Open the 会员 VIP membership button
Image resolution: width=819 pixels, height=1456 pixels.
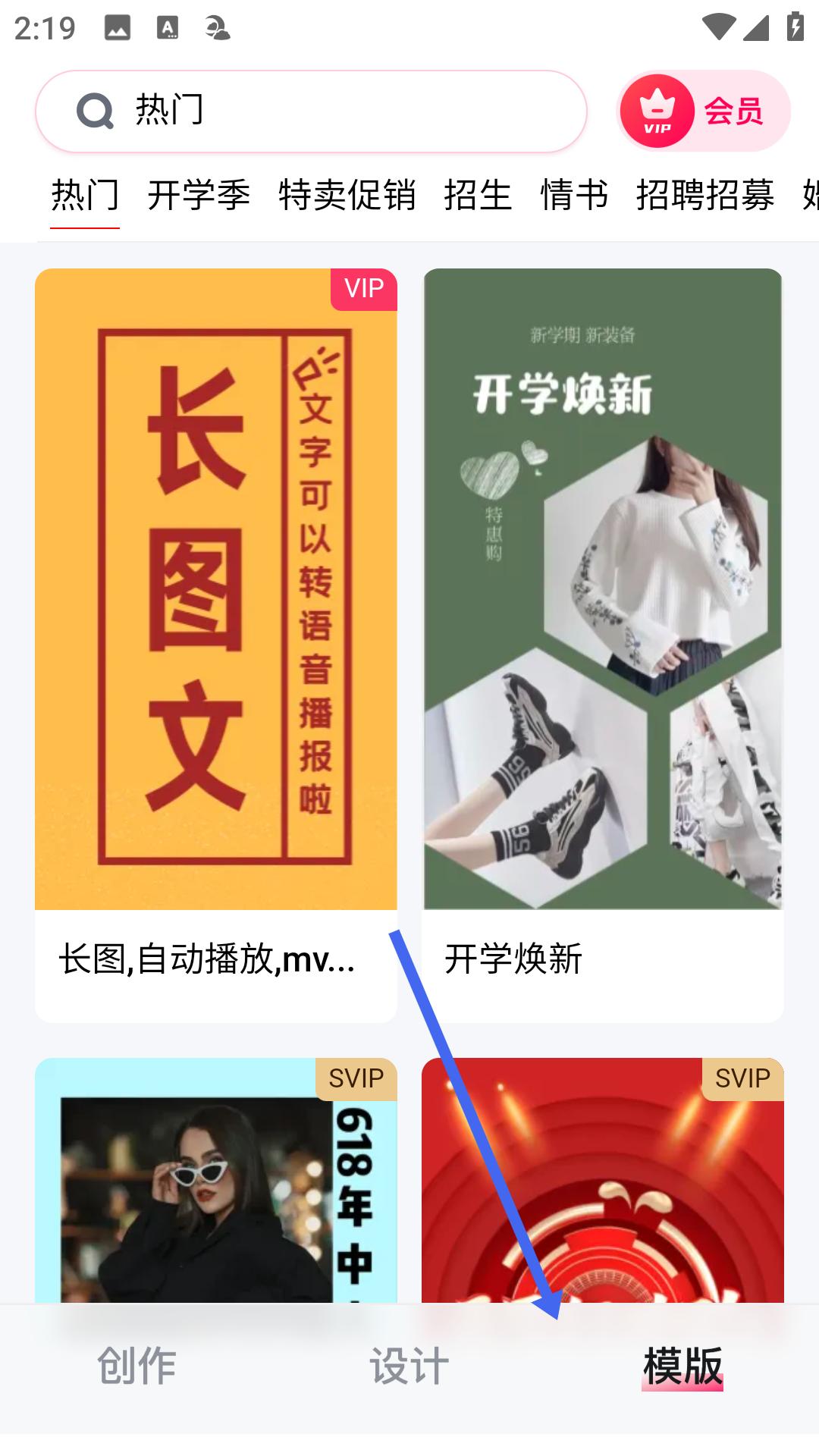point(704,111)
